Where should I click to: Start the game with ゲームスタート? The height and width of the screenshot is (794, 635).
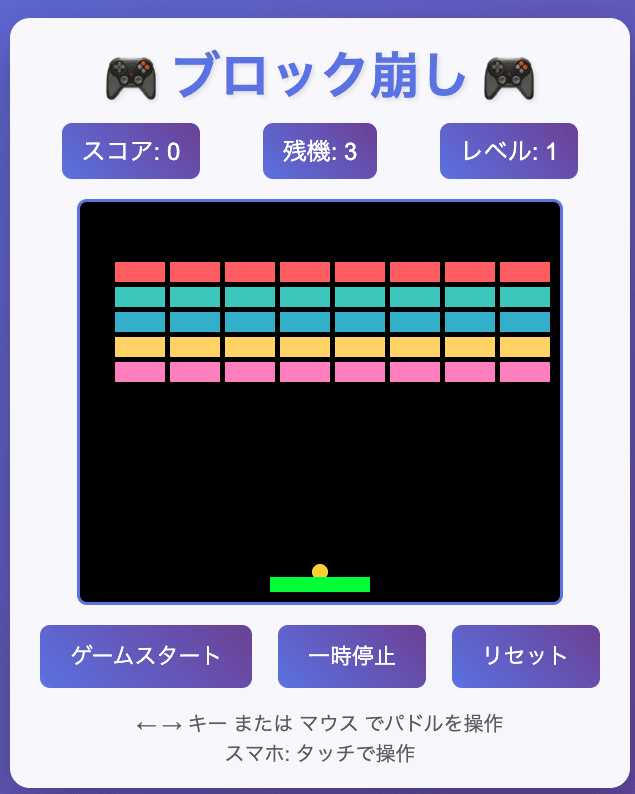[x=146, y=656]
